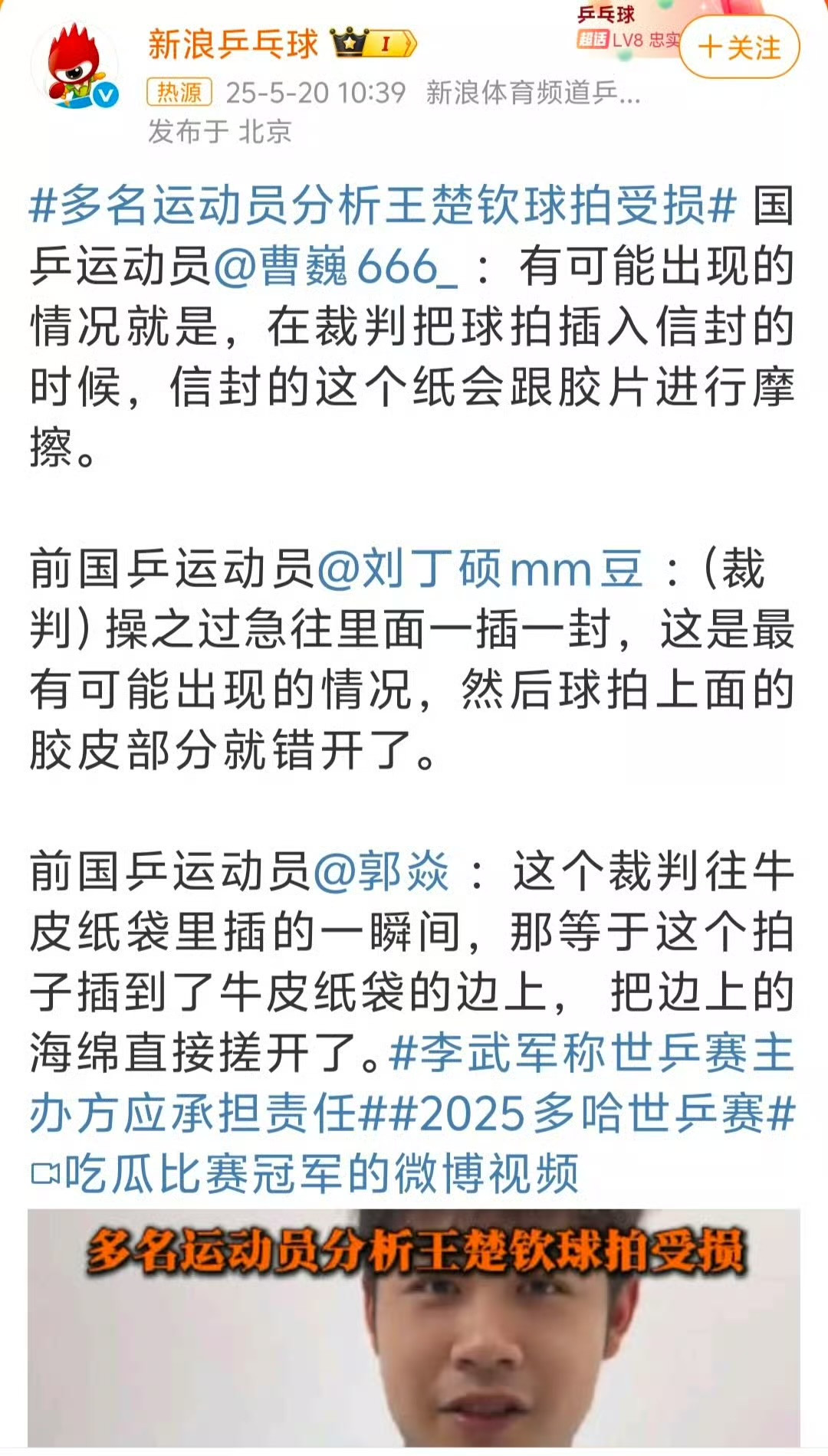This screenshot has width=828, height=1456.
Task: Open hashtag #多名运动员分析王楚钦球拍受损#
Action: click(383, 206)
